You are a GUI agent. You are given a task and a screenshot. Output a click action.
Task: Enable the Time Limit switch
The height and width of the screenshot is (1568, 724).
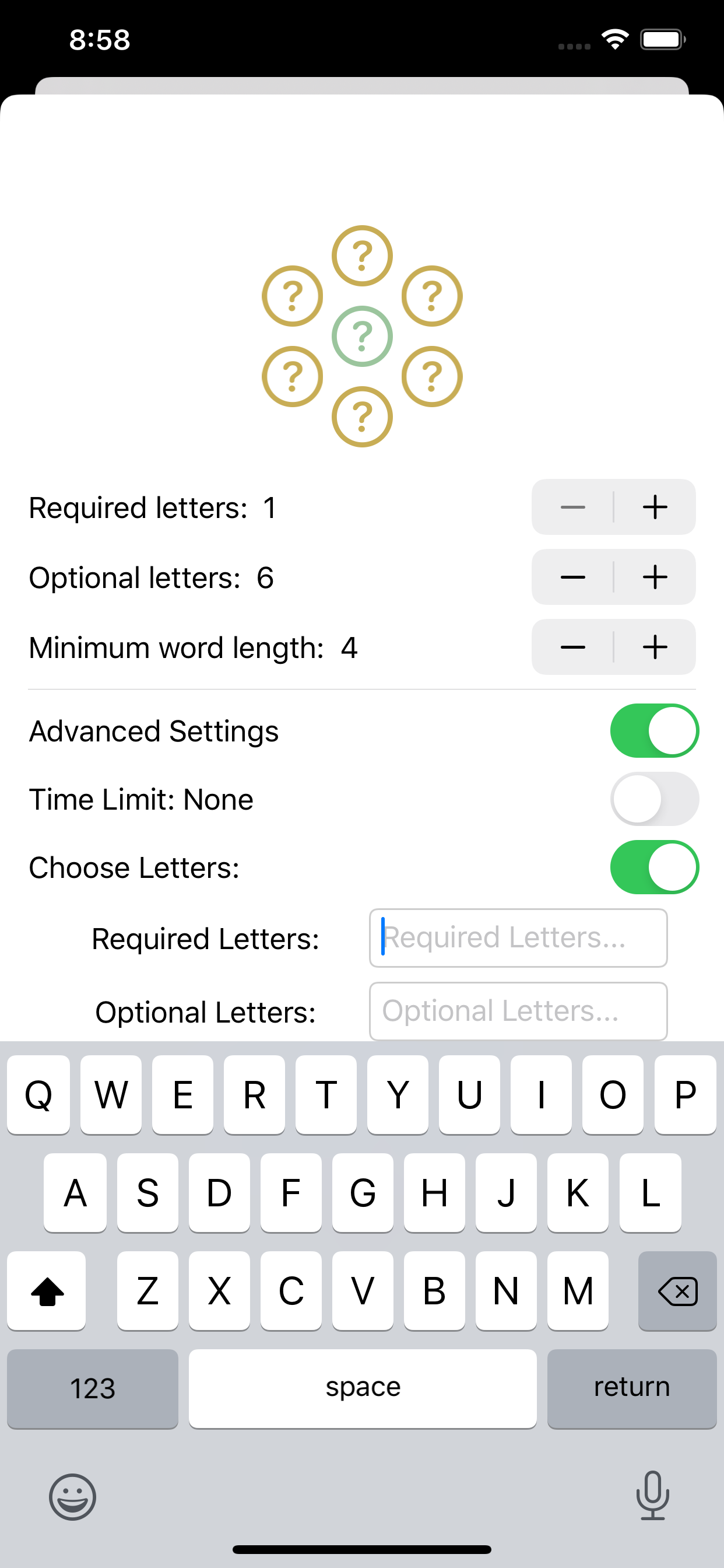point(654,799)
